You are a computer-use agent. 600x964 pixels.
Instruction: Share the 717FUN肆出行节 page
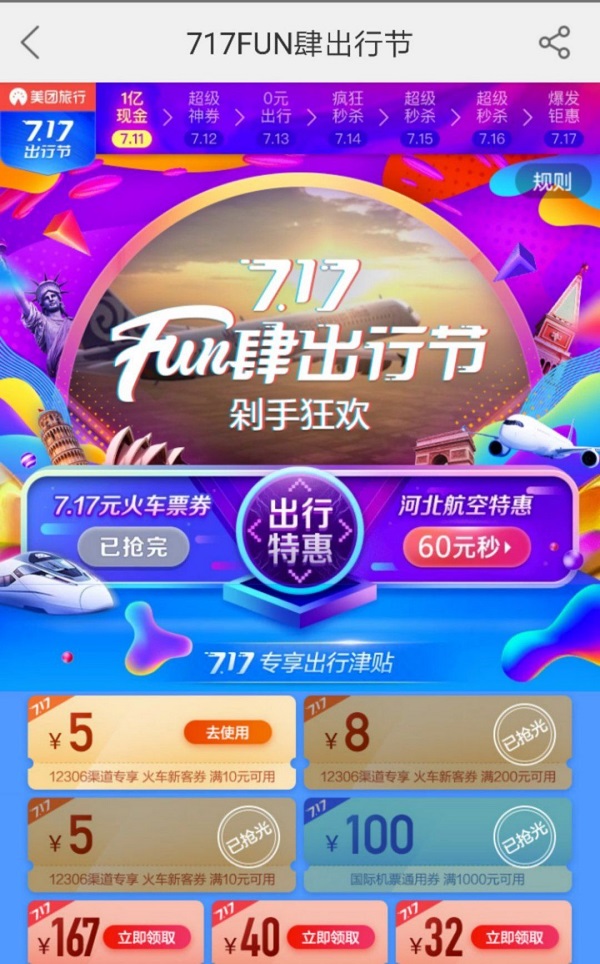pyautogui.click(x=554, y=43)
